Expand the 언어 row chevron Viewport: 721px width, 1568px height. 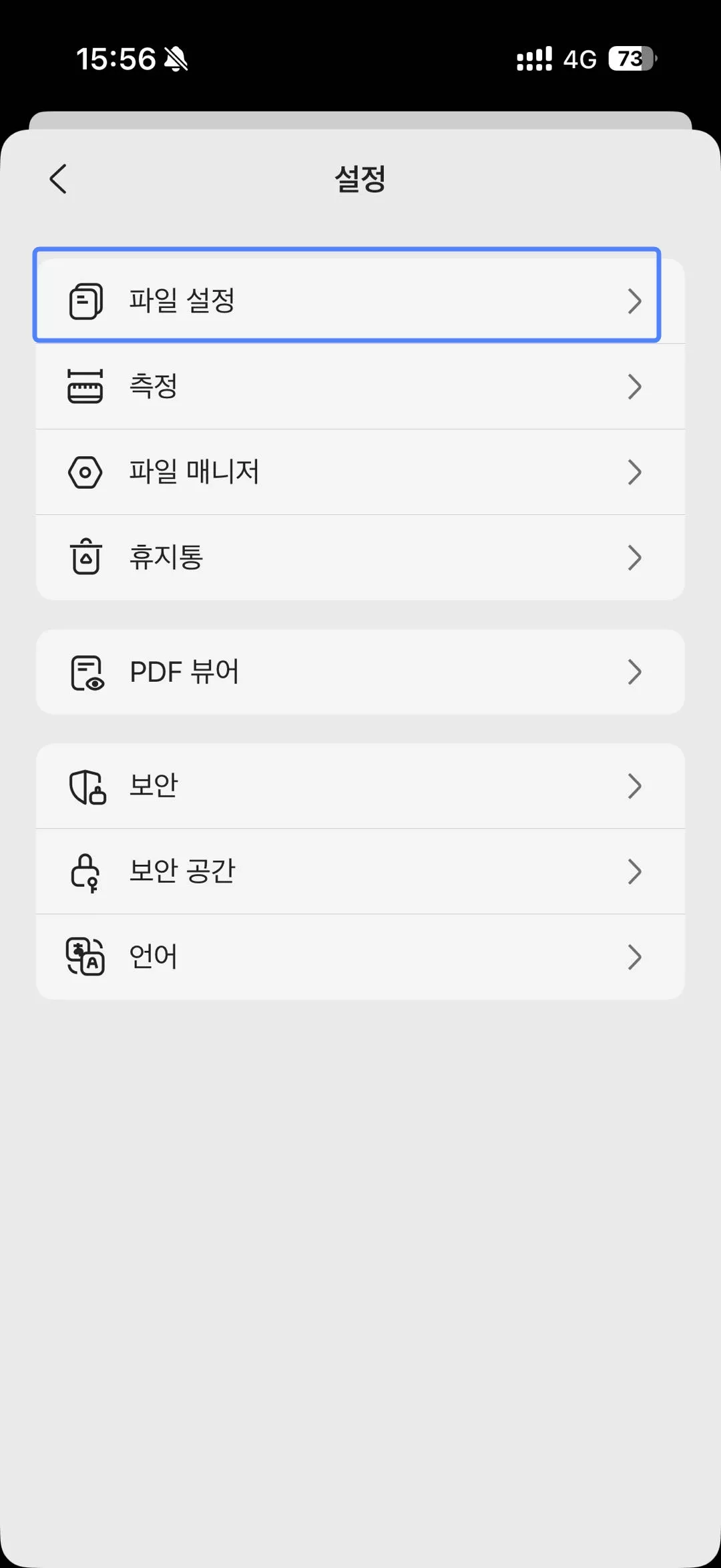pos(635,956)
